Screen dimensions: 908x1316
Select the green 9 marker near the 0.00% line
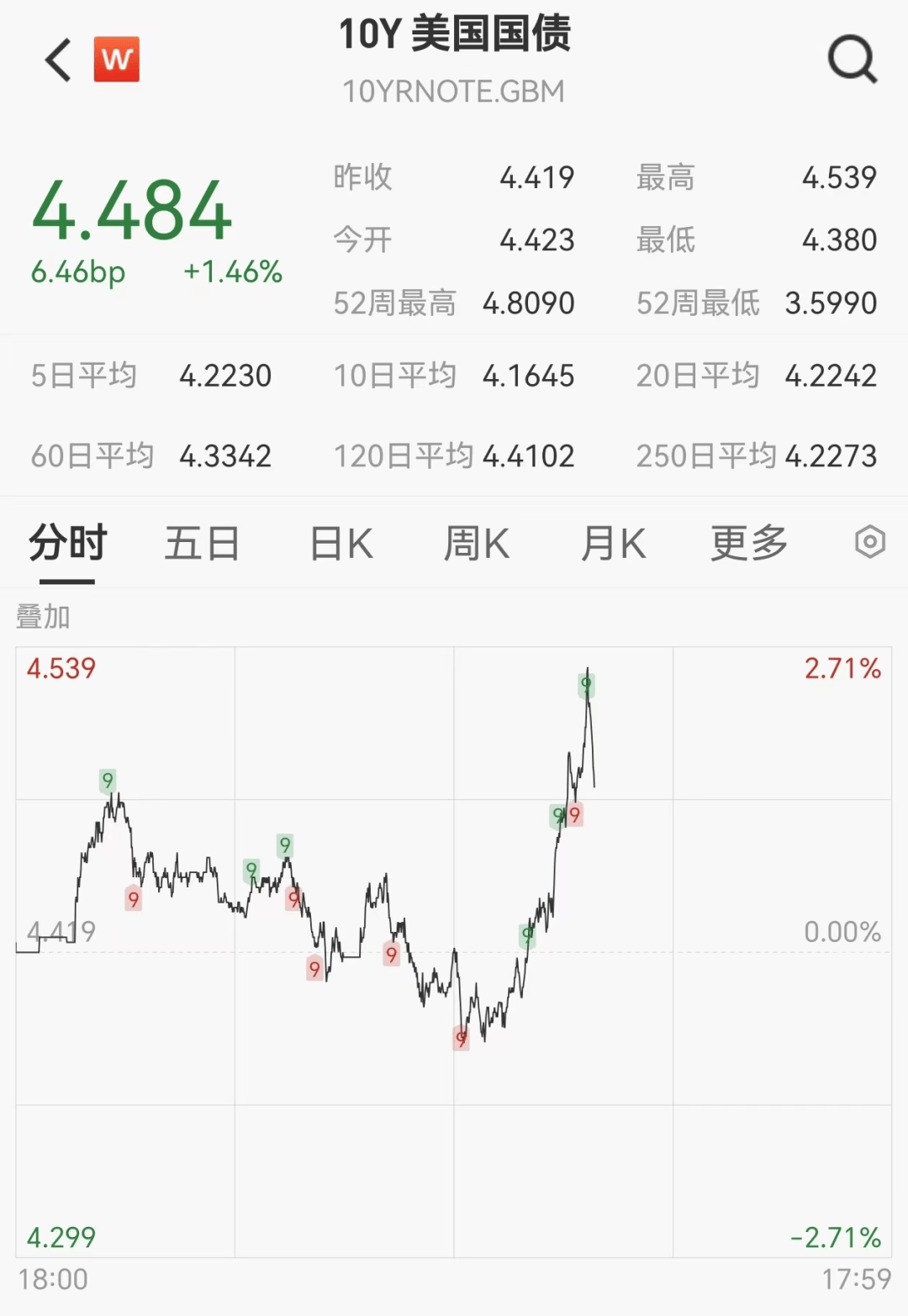[528, 936]
